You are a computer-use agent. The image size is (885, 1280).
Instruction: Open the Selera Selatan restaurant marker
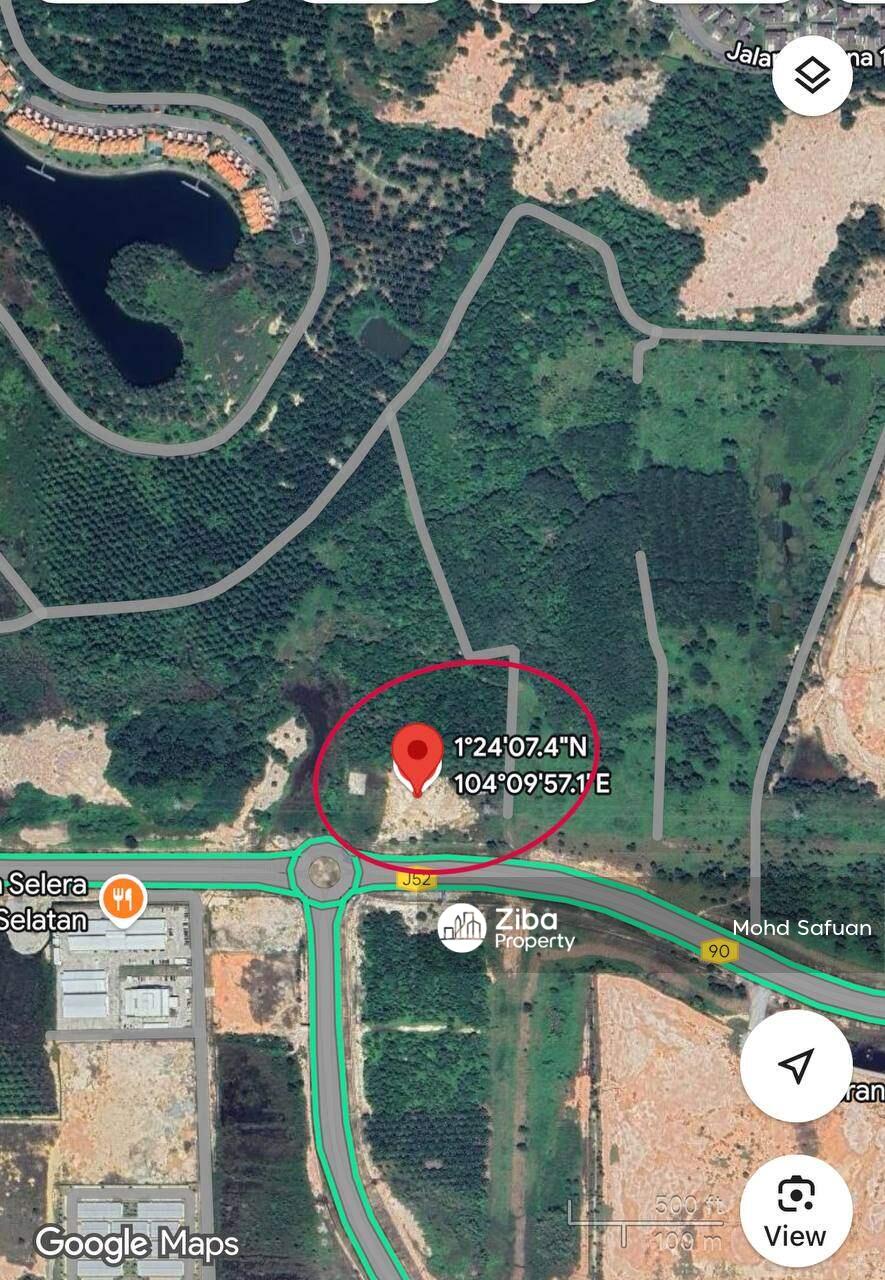[124, 898]
